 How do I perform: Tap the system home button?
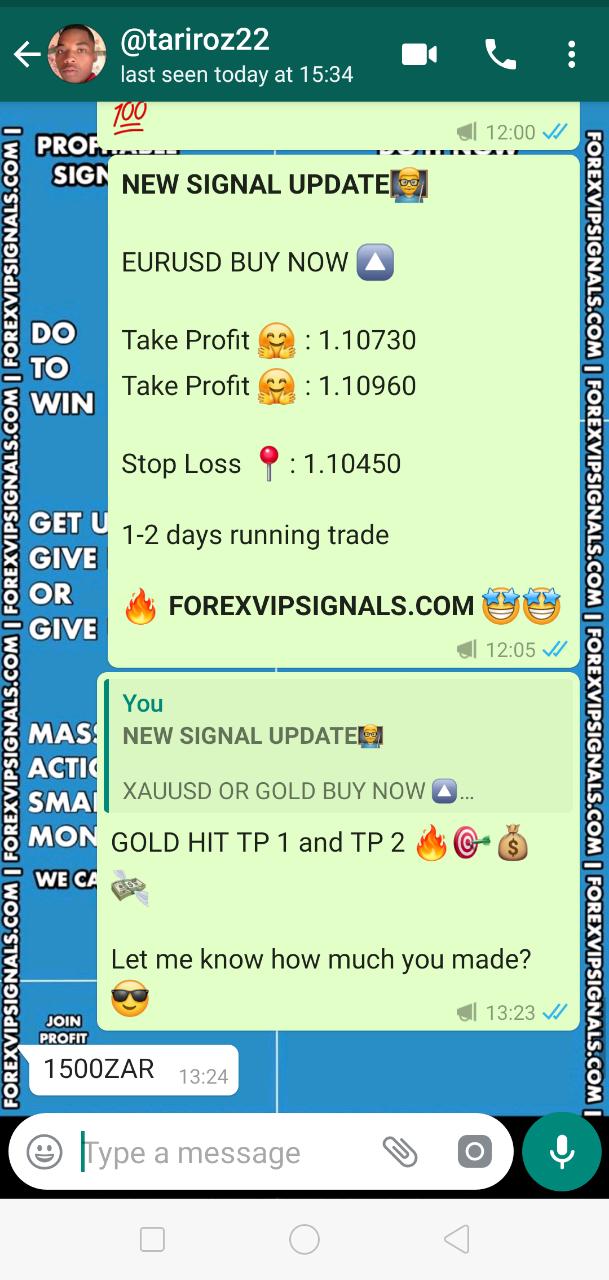coord(304,1240)
